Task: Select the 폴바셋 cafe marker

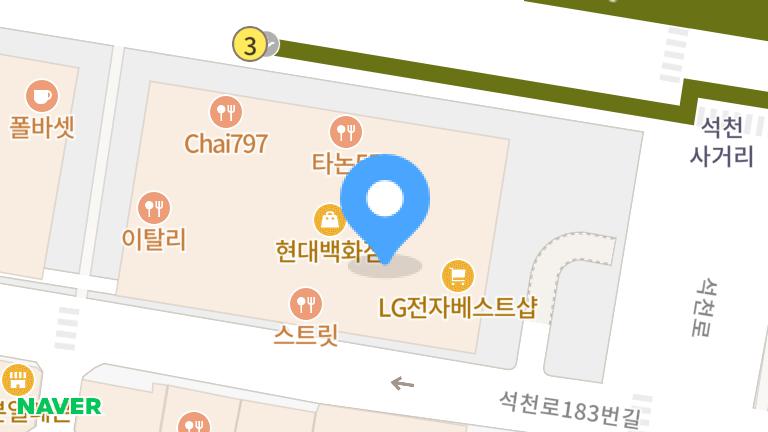Action: coord(41,96)
